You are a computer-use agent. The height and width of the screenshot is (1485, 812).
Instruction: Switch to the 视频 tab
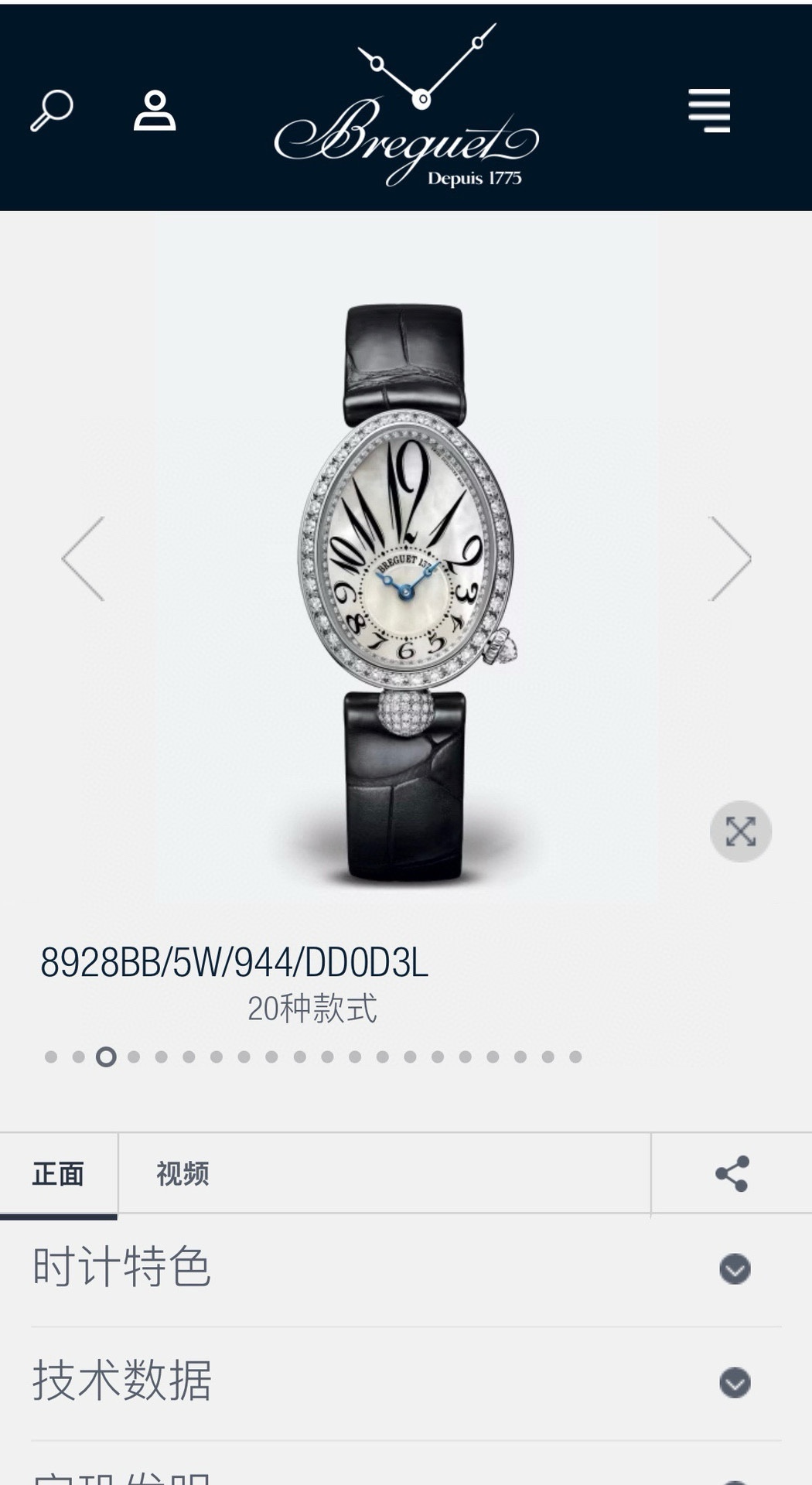pos(183,1173)
